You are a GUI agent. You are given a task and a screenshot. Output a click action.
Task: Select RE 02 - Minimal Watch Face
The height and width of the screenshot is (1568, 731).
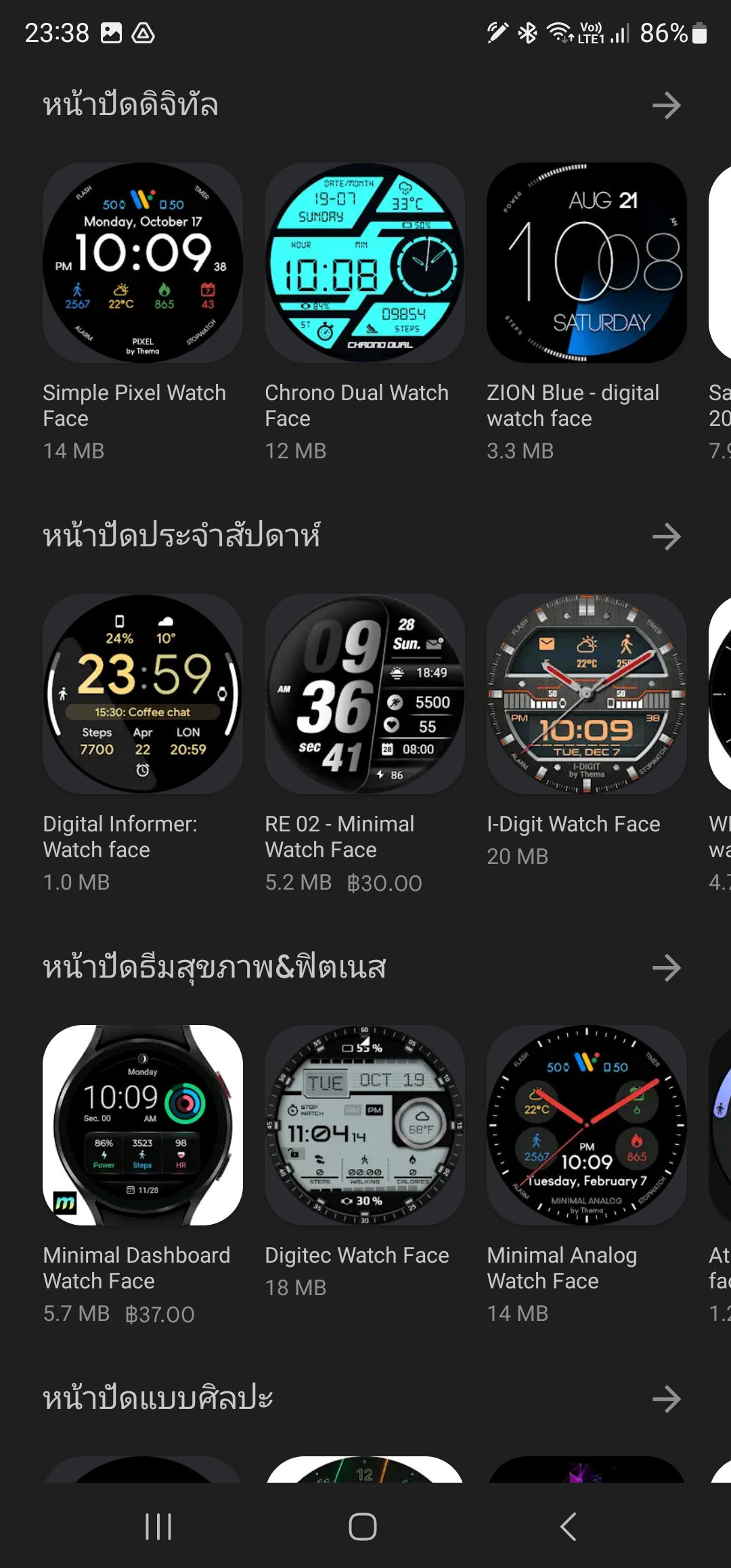tap(365, 694)
